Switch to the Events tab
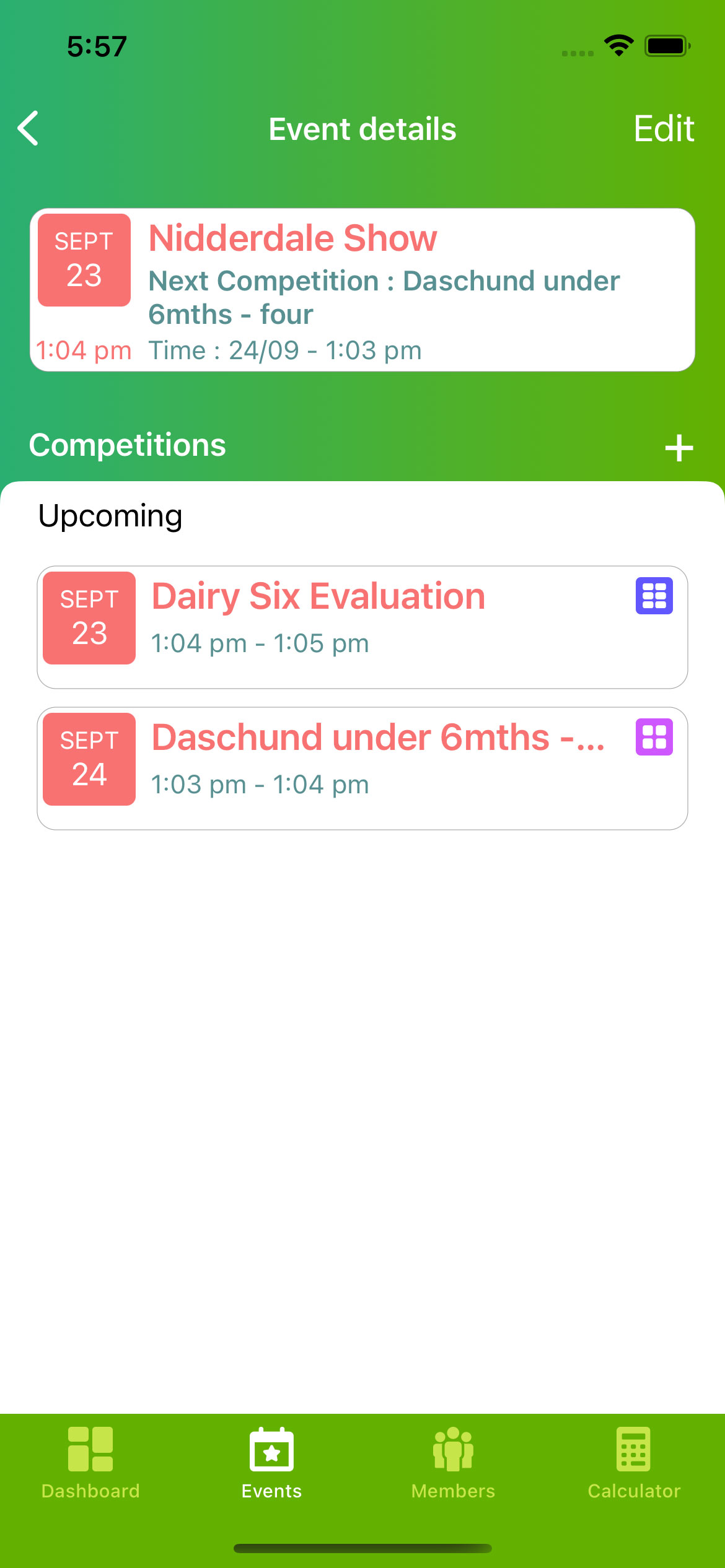 point(271,1463)
